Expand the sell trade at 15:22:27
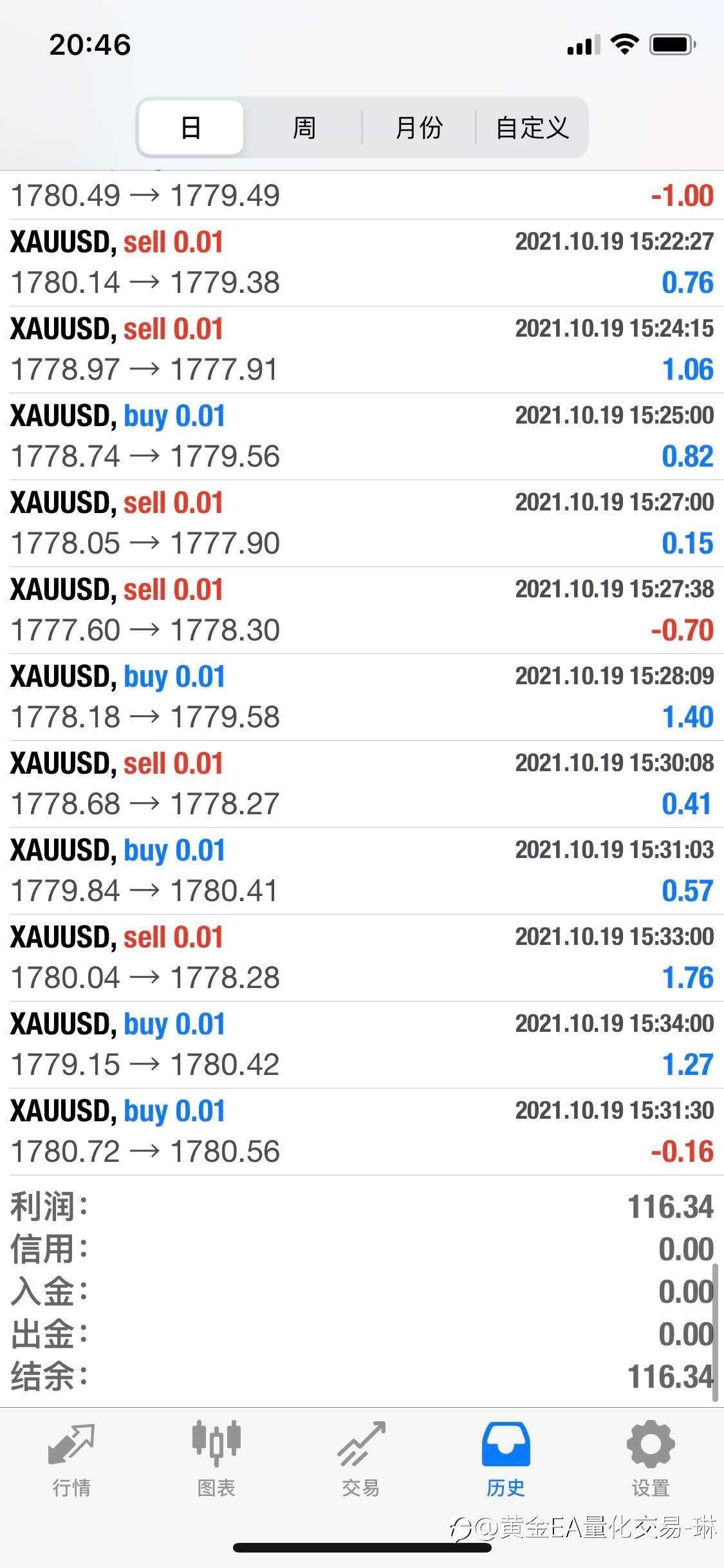The image size is (724, 1568). tap(362, 263)
